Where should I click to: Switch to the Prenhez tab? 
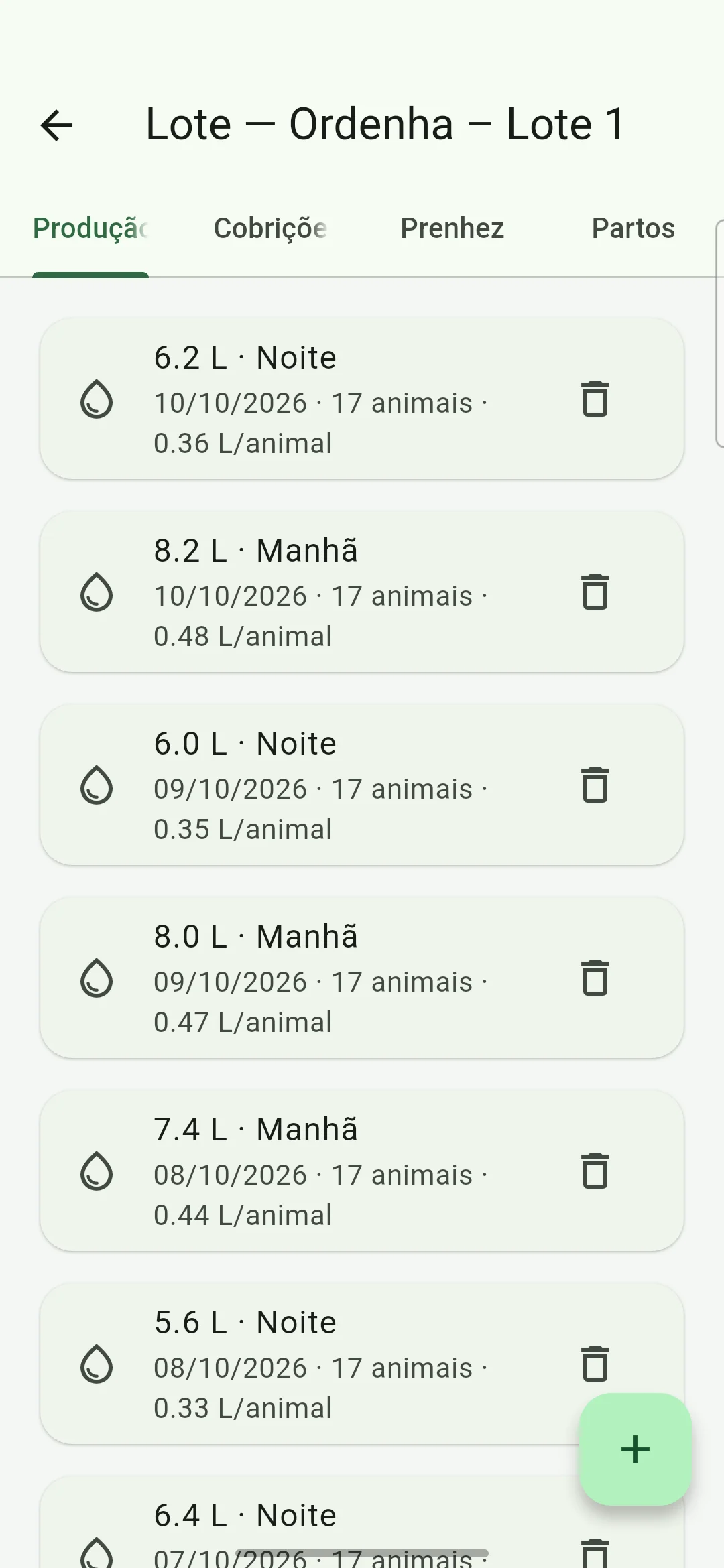pos(452,228)
